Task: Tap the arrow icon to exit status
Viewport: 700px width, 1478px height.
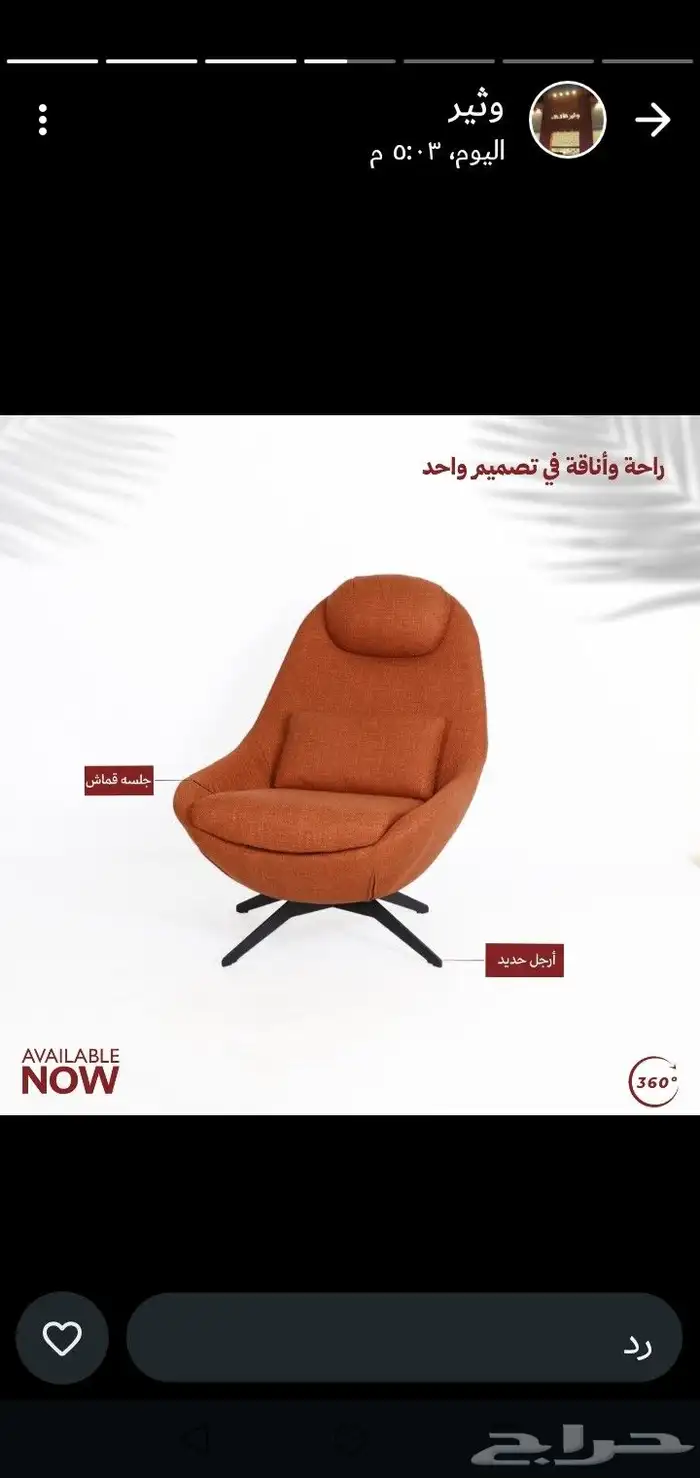Action: (x=653, y=120)
